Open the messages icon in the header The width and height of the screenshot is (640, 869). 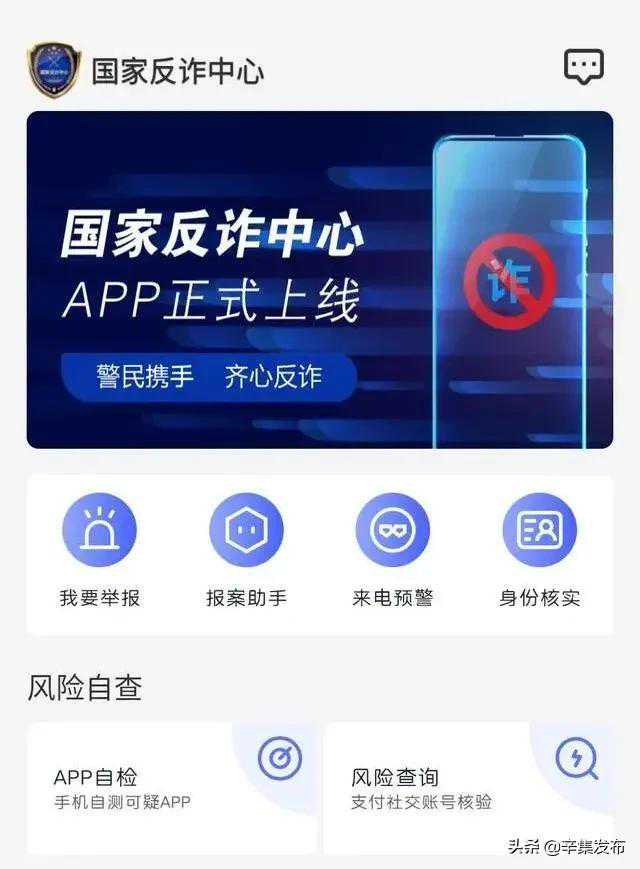click(x=584, y=67)
